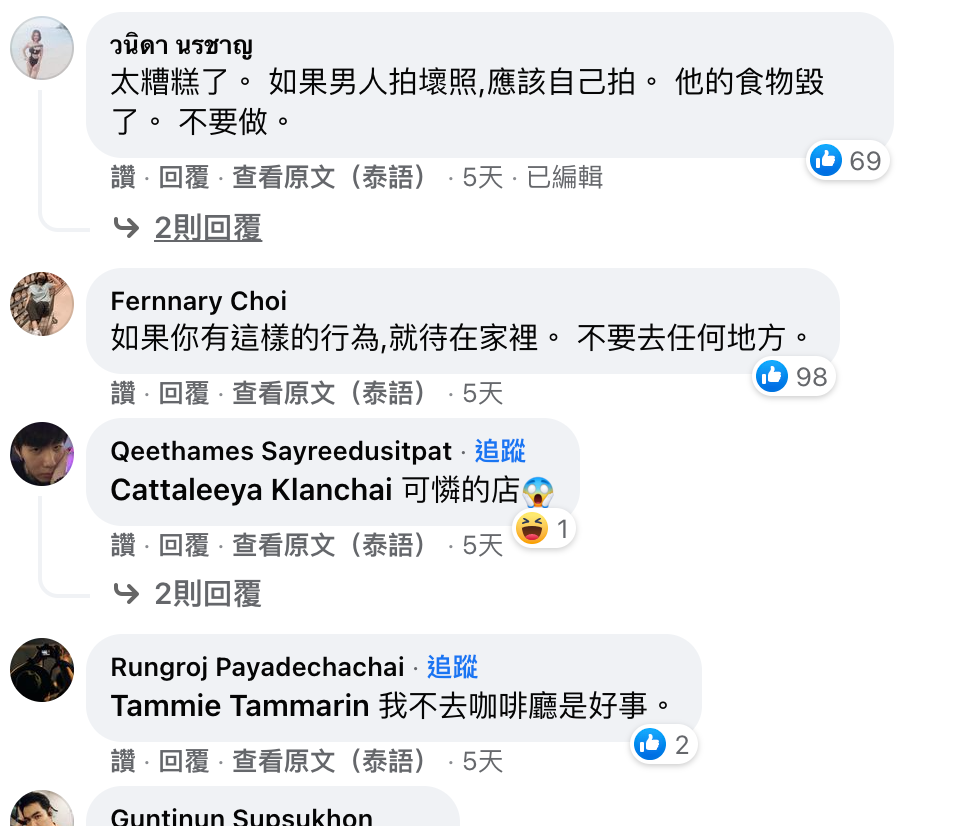Open tagged profile Tammie Tammarin
The height and width of the screenshot is (826, 960).
(240, 706)
